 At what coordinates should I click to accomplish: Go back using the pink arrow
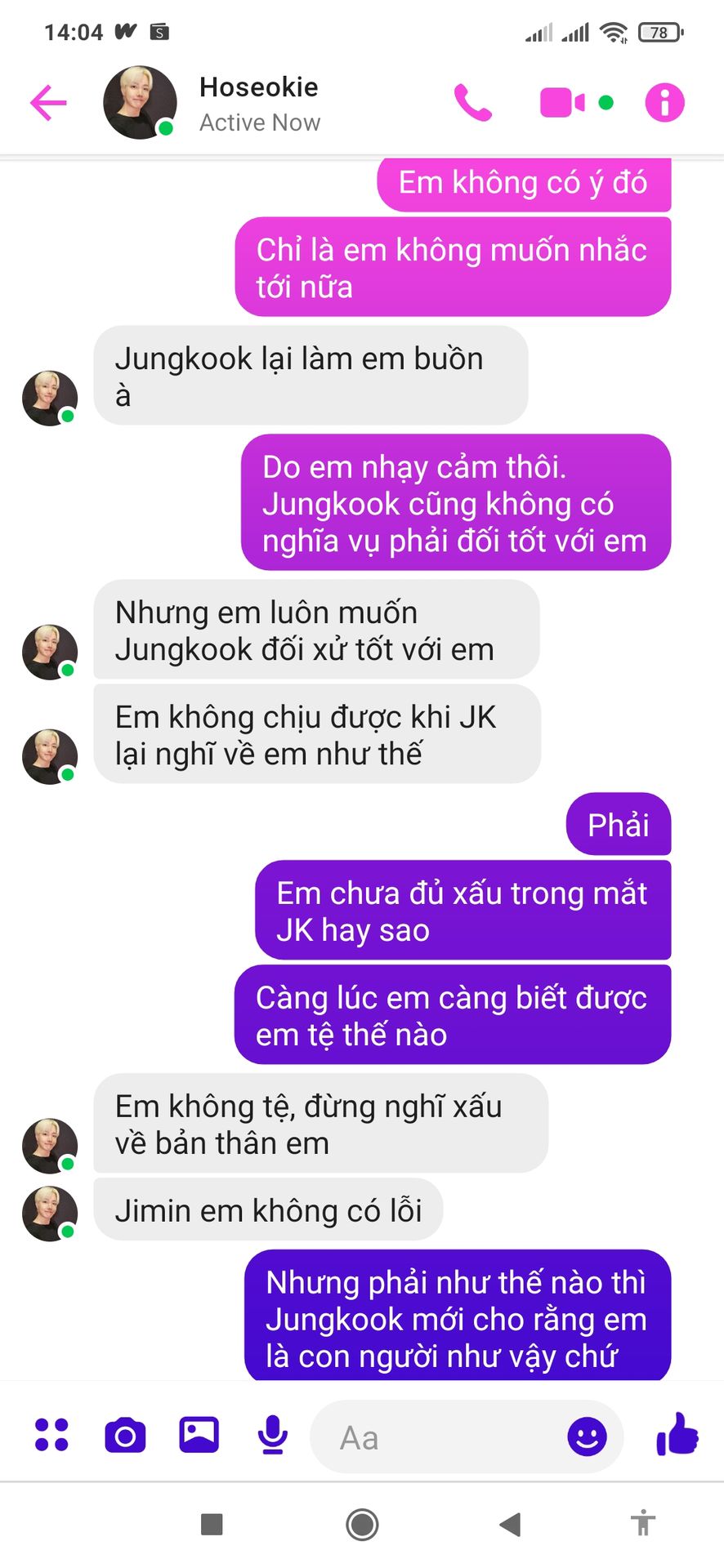[x=48, y=103]
